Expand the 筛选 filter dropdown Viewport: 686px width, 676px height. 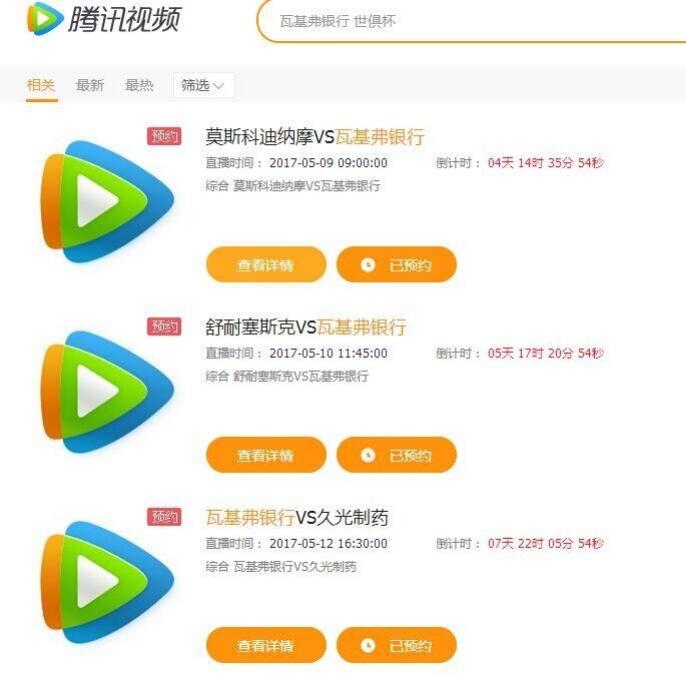tap(203, 86)
